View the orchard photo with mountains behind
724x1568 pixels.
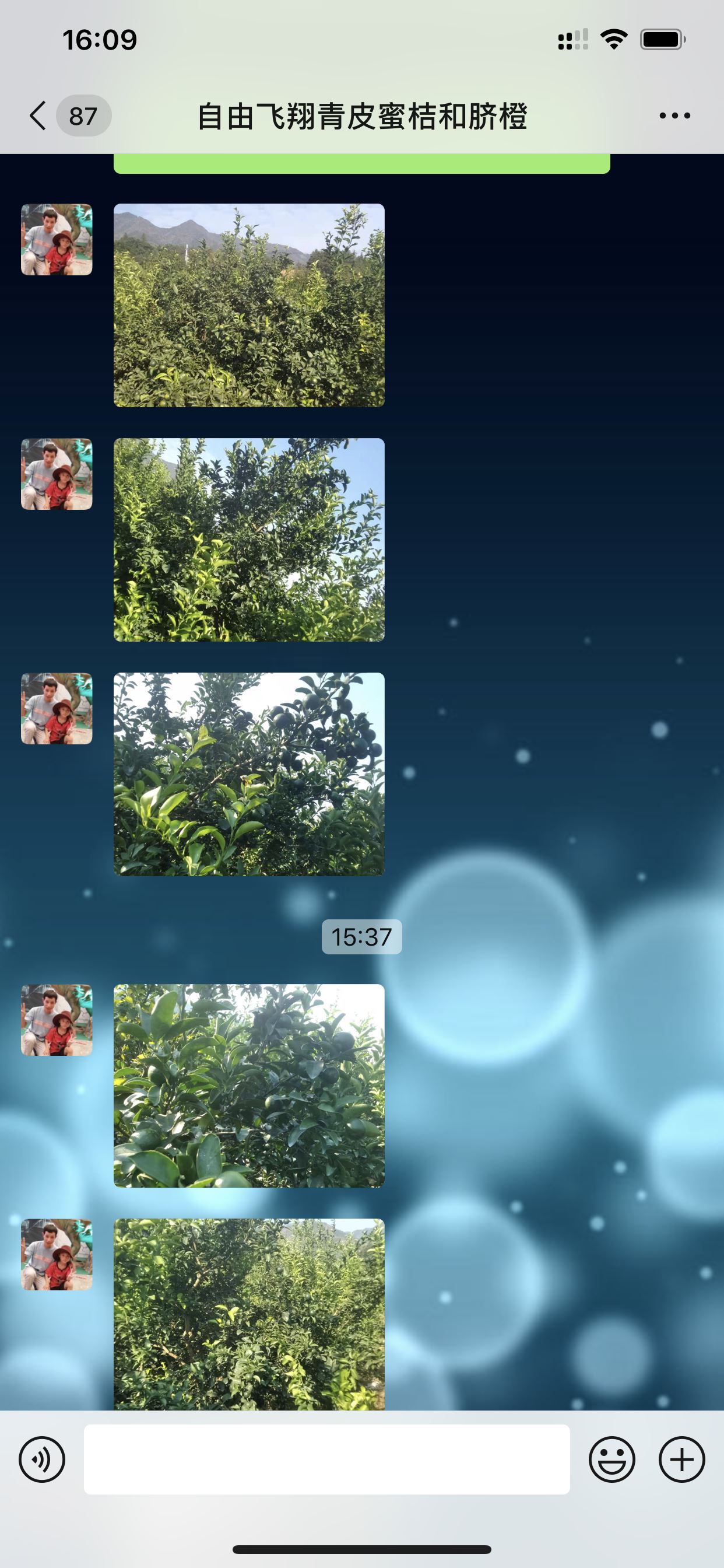249,305
